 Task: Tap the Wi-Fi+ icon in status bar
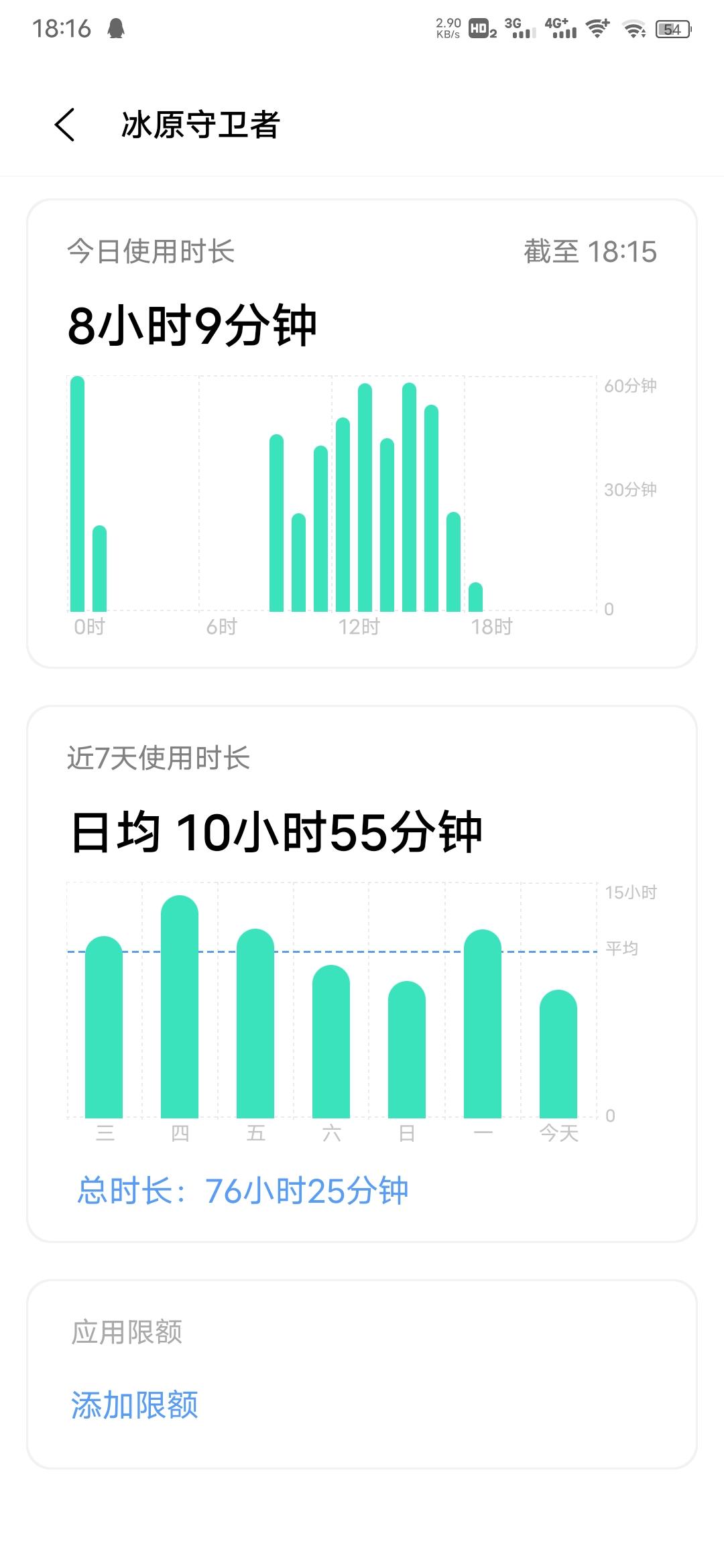coord(597,28)
